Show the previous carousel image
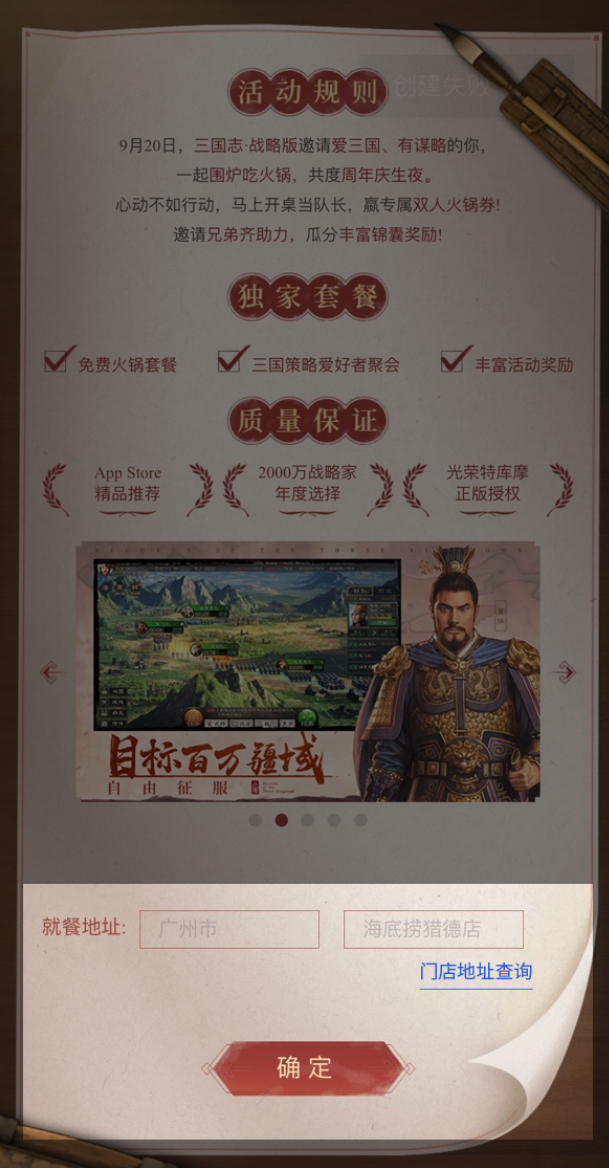The image size is (609, 1168). pos(51,672)
